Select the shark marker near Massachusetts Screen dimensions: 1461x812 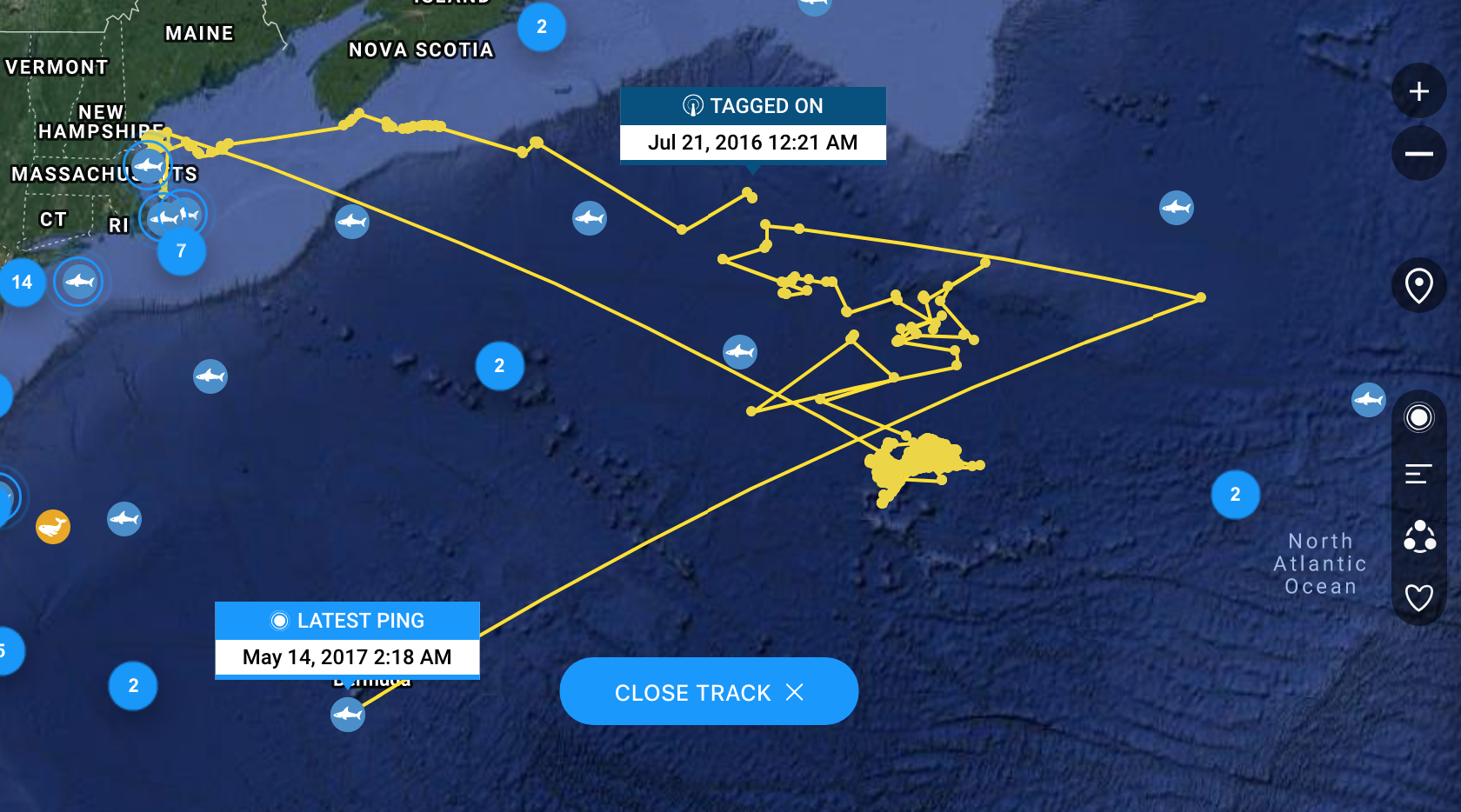click(x=148, y=165)
